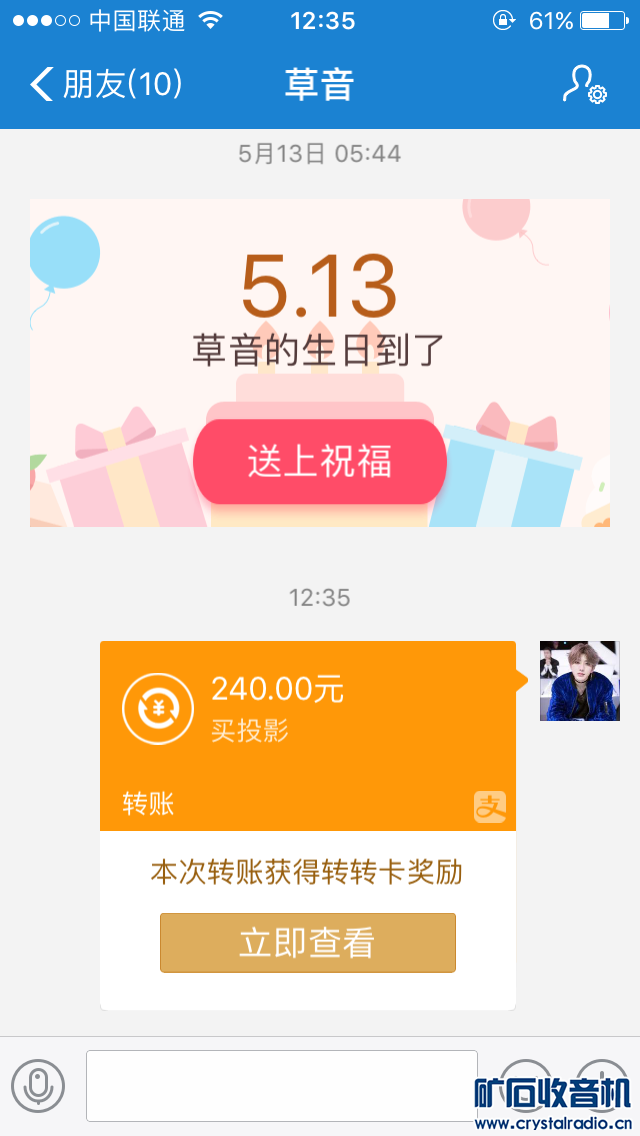
Task: Open sender's profile avatar
Action: 579,681
